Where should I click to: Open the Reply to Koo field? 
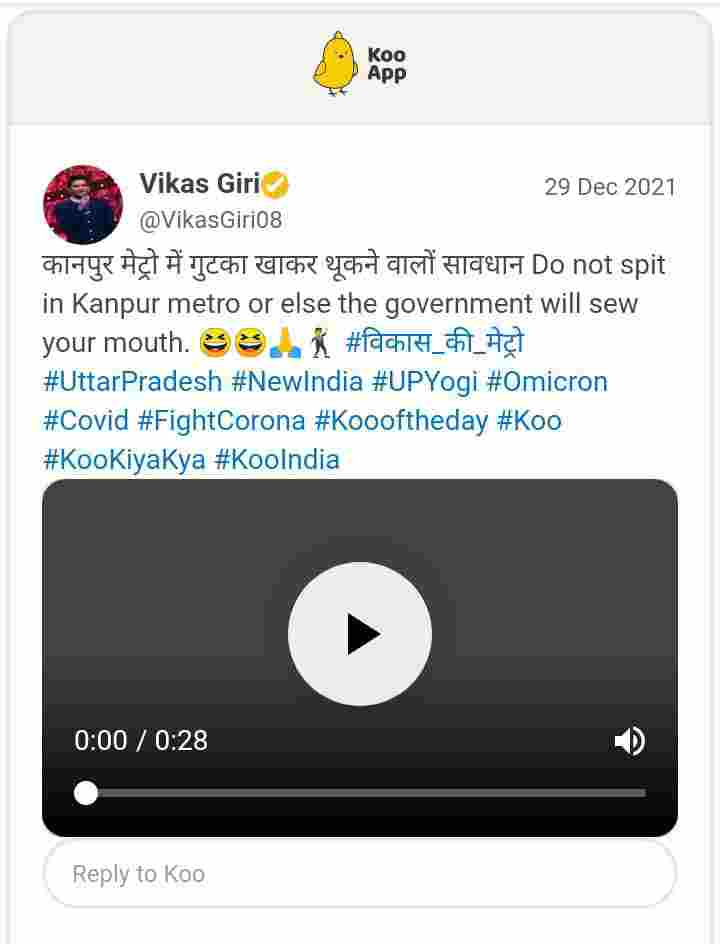coord(360,874)
